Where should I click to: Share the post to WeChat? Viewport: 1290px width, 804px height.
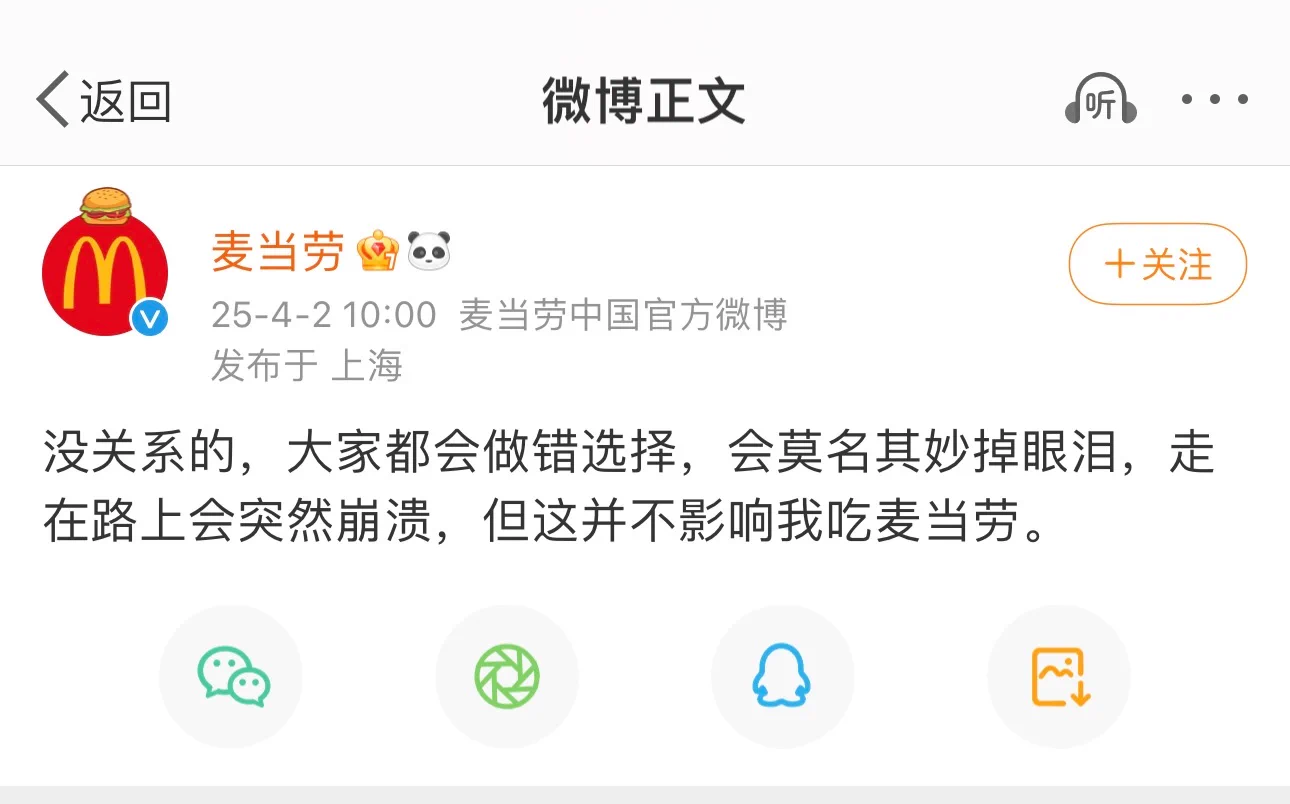click(231, 677)
